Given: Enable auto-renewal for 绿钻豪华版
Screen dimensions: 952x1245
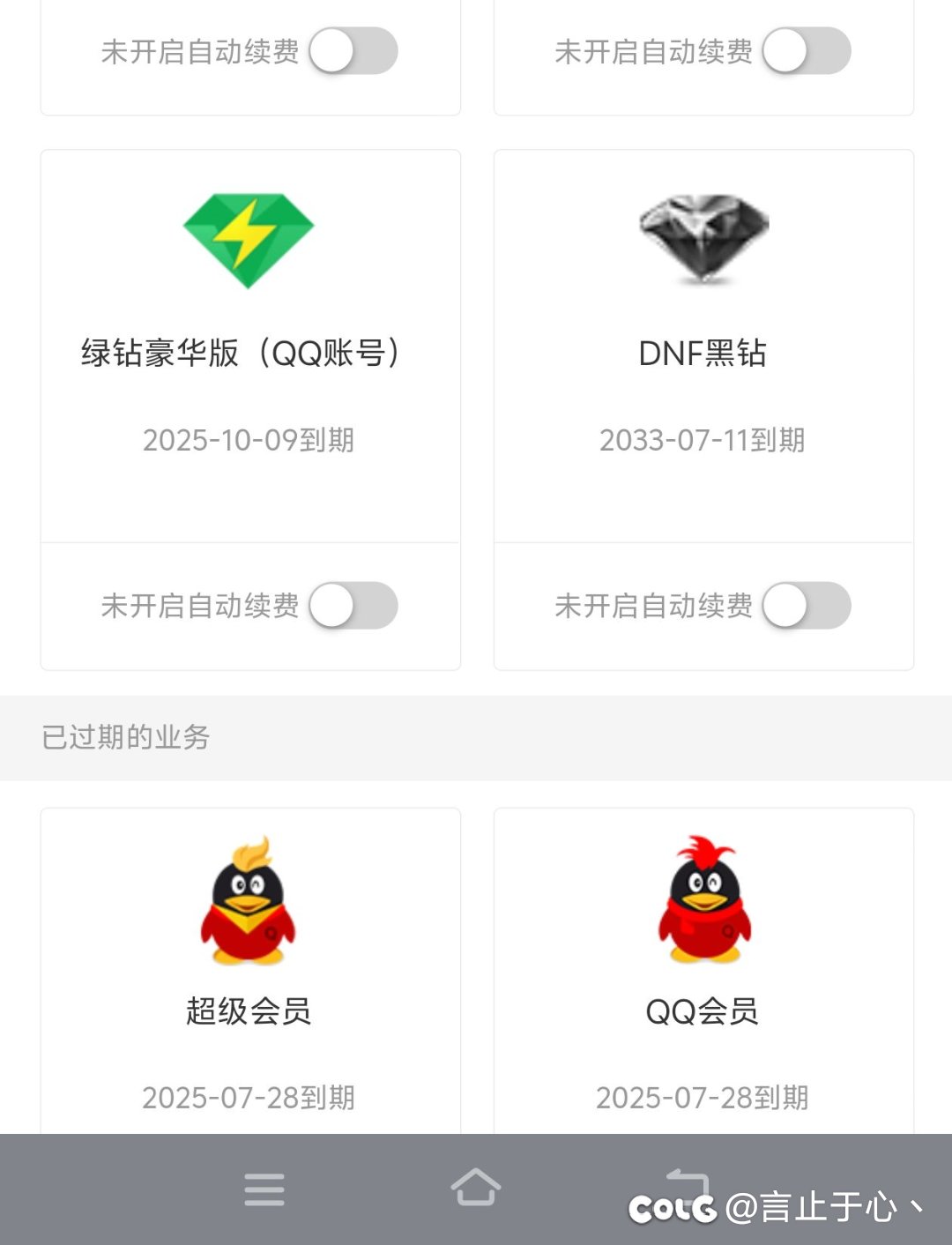Looking at the screenshot, I should 353,606.
